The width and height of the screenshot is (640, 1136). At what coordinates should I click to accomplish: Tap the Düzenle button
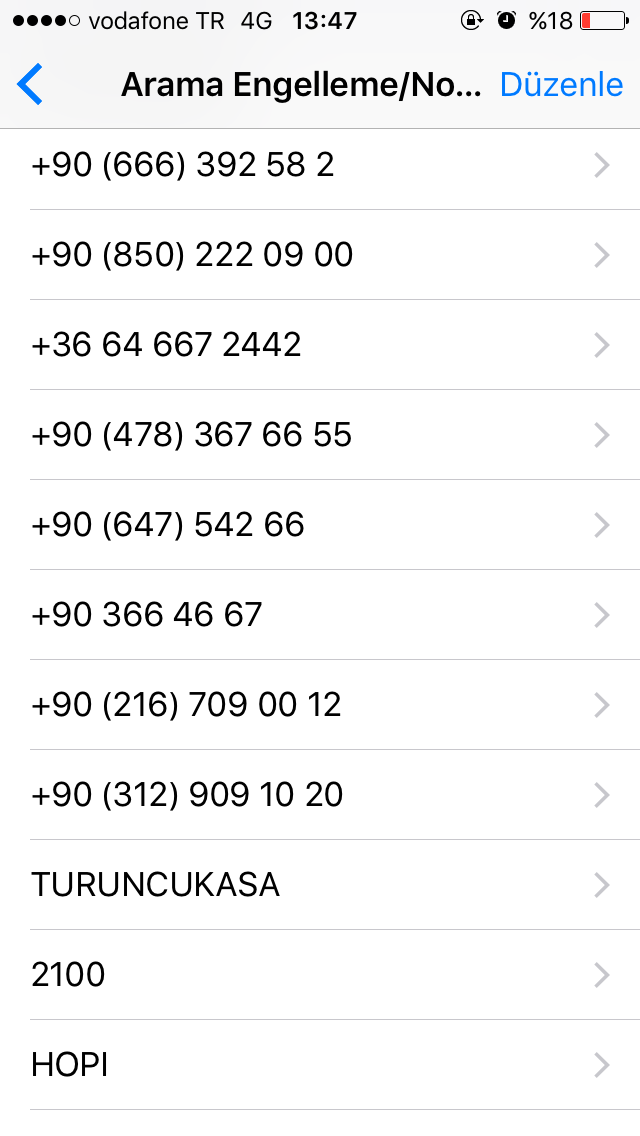(x=561, y=85)
